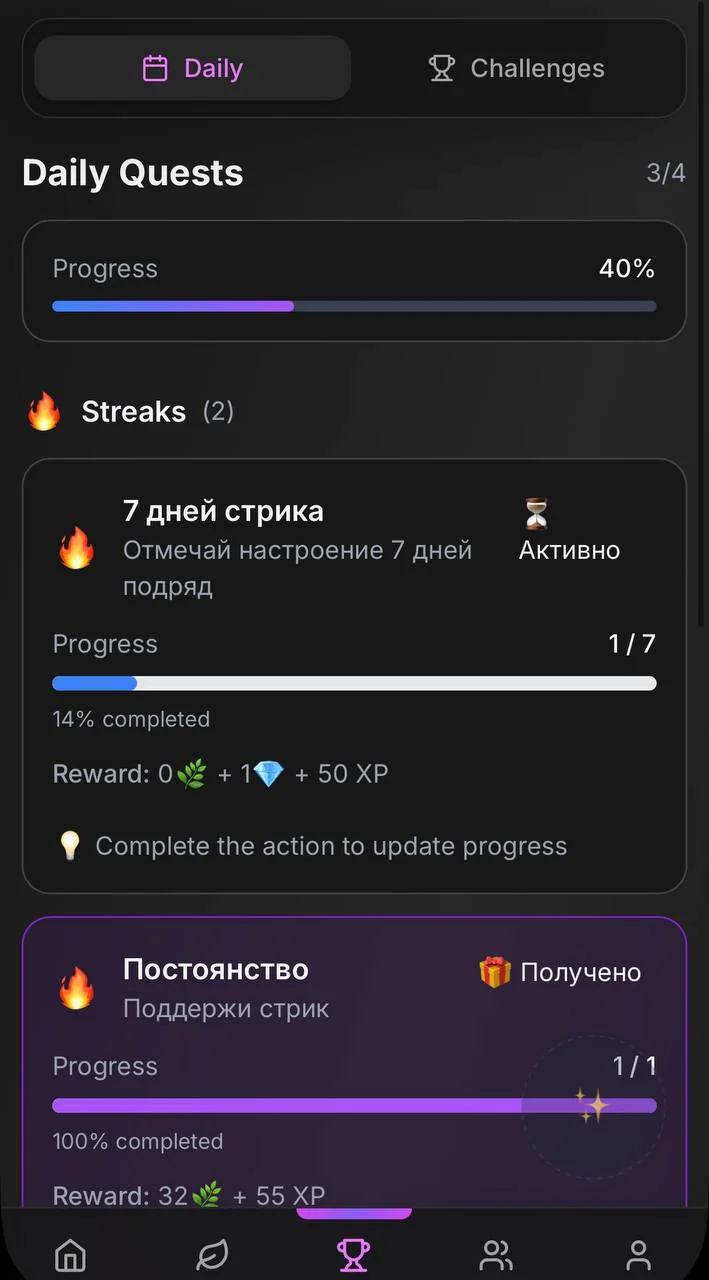Open the friends icon in bottom navigation
709x1280 pixels.
(x=496, y=1254)
